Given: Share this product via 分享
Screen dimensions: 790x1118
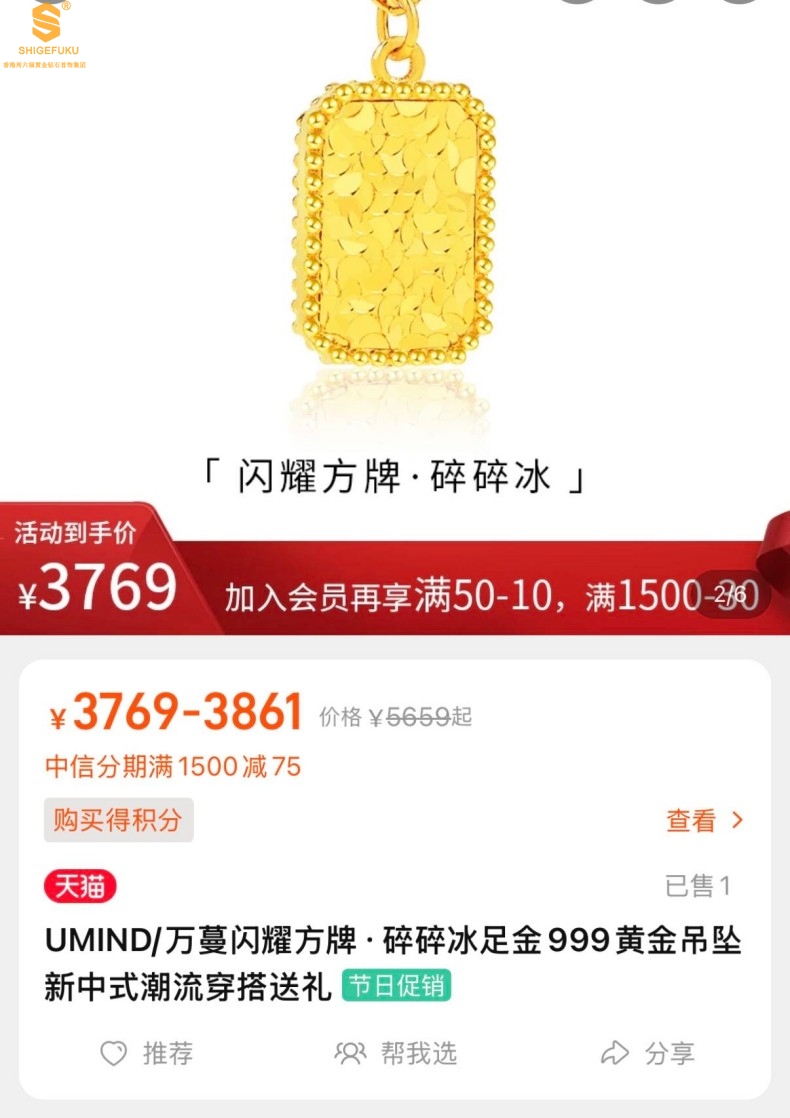Looking at the screenshot, I should point(647,1053).
